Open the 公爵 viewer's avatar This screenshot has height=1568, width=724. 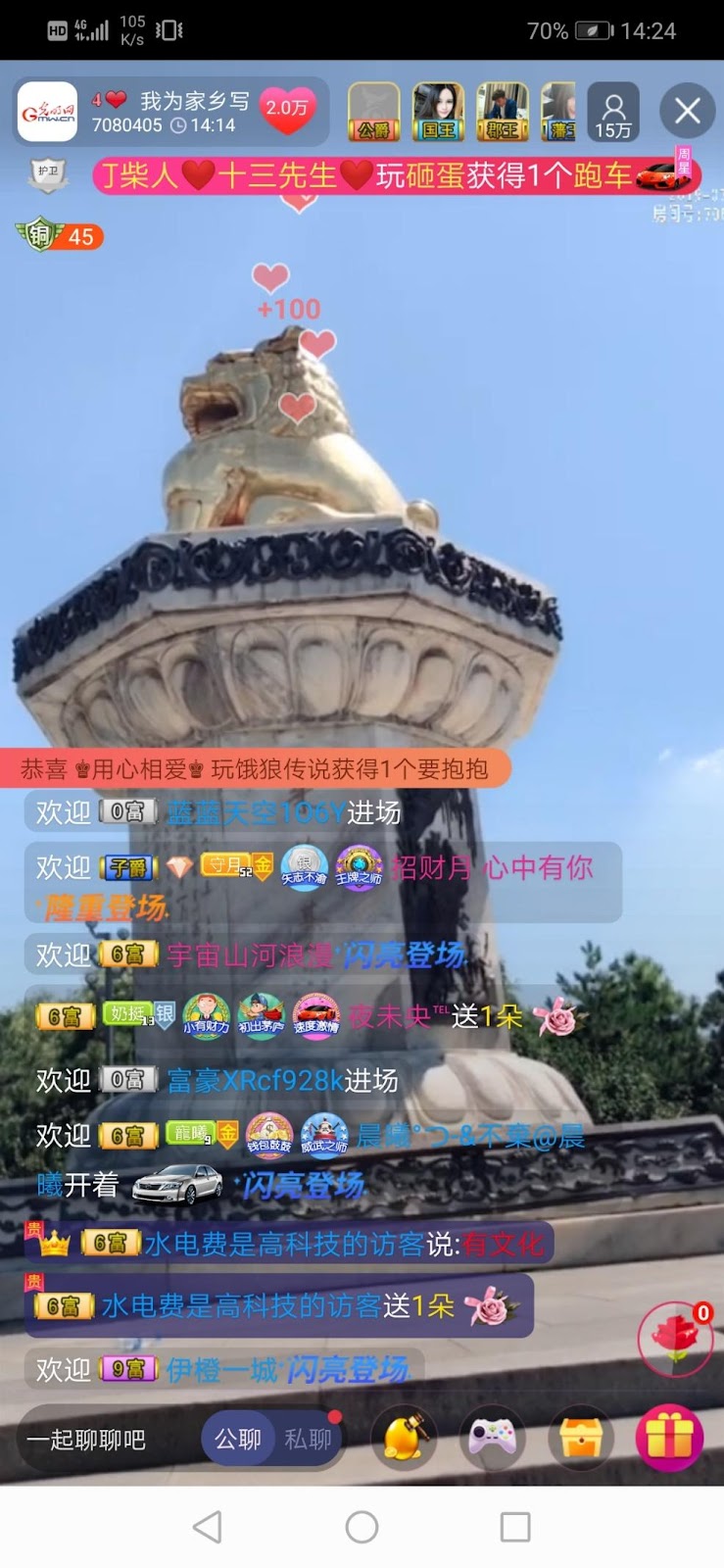tap(374, 112)
